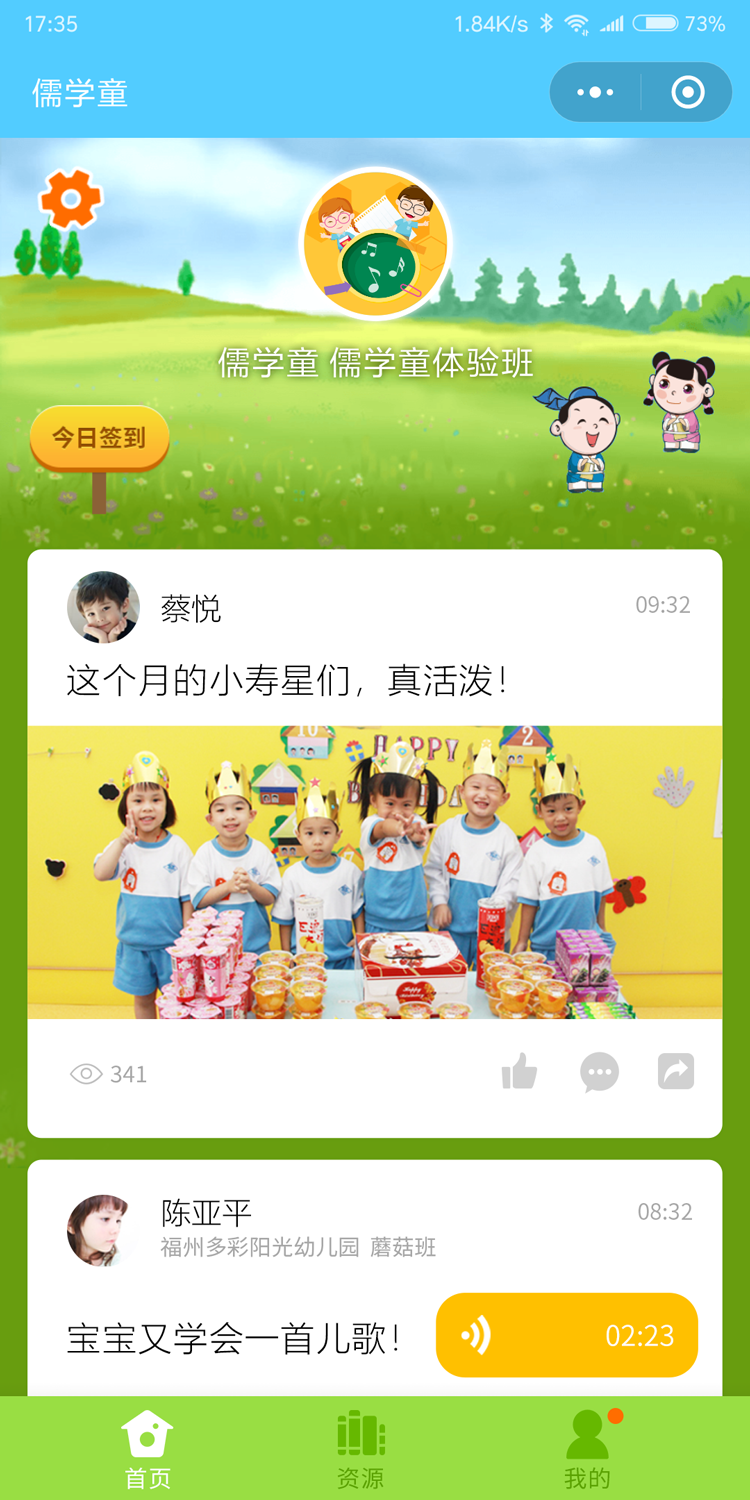Open the orange settings gear
Screen dimensions: 750x1500
[71, 199]
